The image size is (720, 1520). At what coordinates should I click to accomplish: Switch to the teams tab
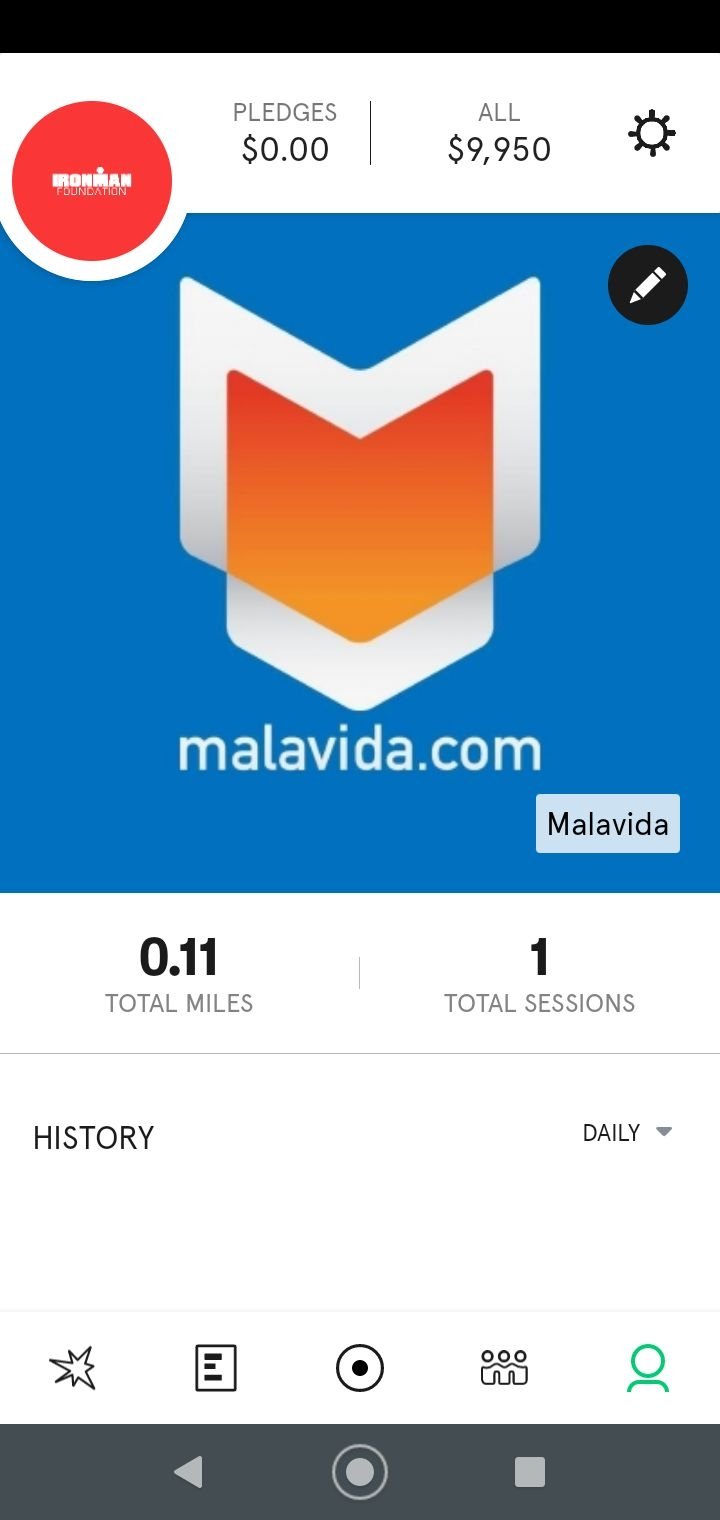[x=504, y=1367]
